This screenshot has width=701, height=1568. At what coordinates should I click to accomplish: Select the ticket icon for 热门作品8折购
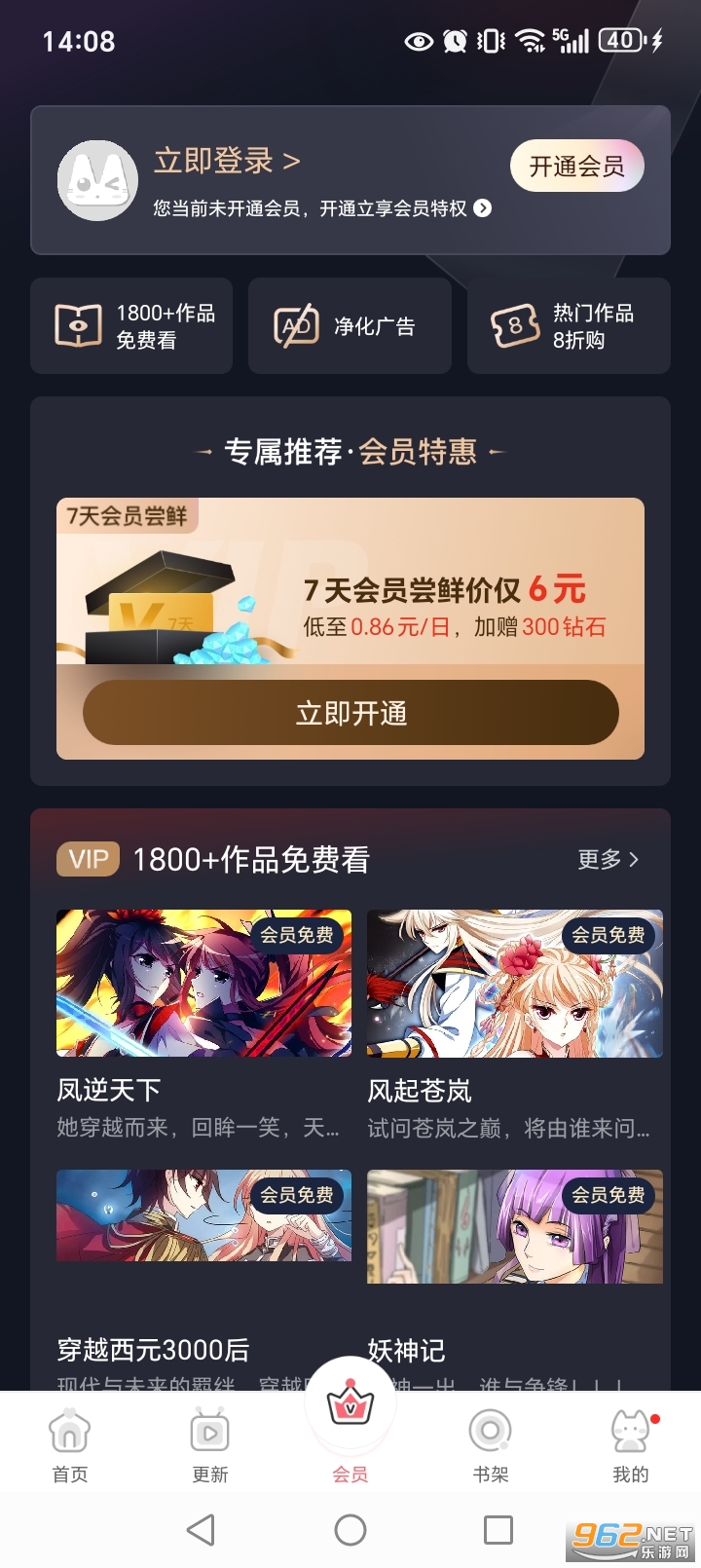pyautogui.click(x=514, y=325)
